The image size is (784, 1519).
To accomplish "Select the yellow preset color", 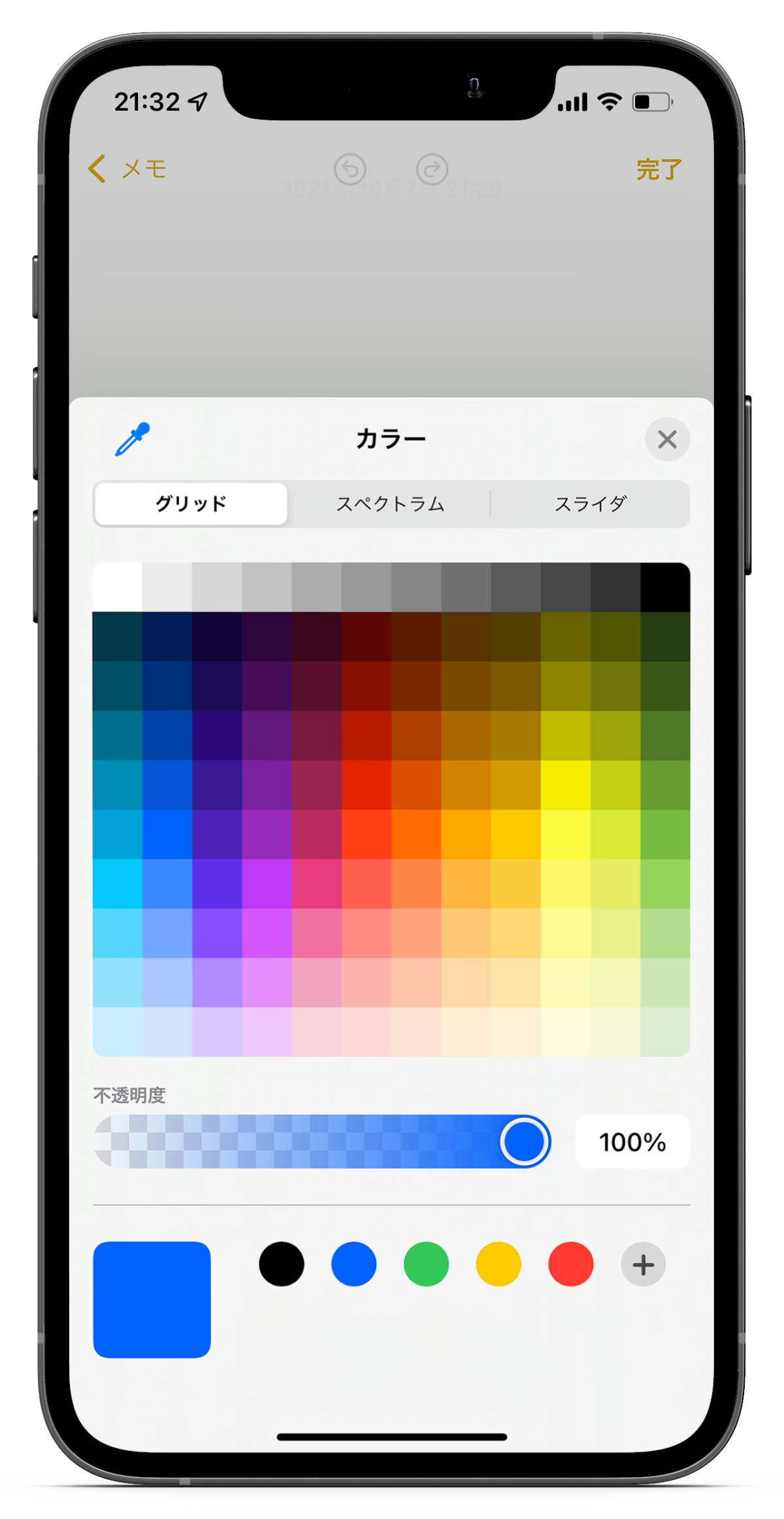I will [498, 1264].
